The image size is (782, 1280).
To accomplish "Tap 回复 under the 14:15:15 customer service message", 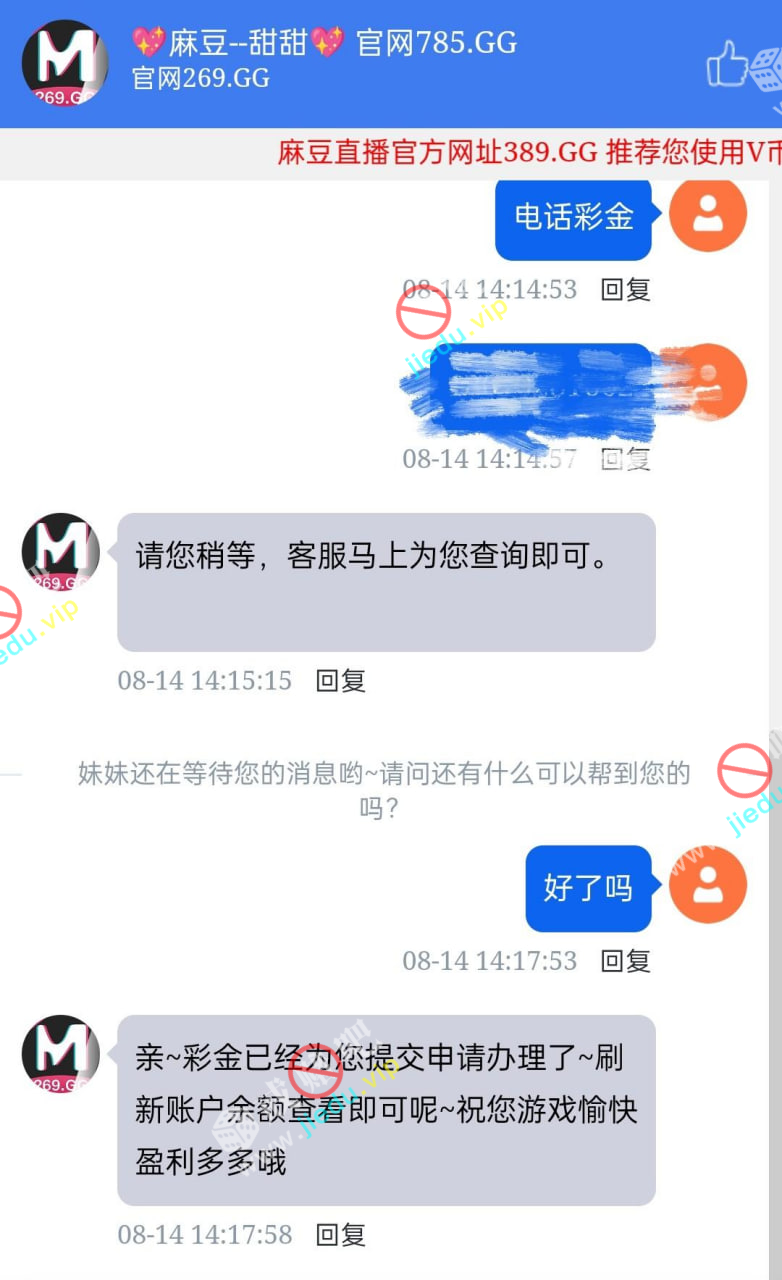I will point(341,681).
